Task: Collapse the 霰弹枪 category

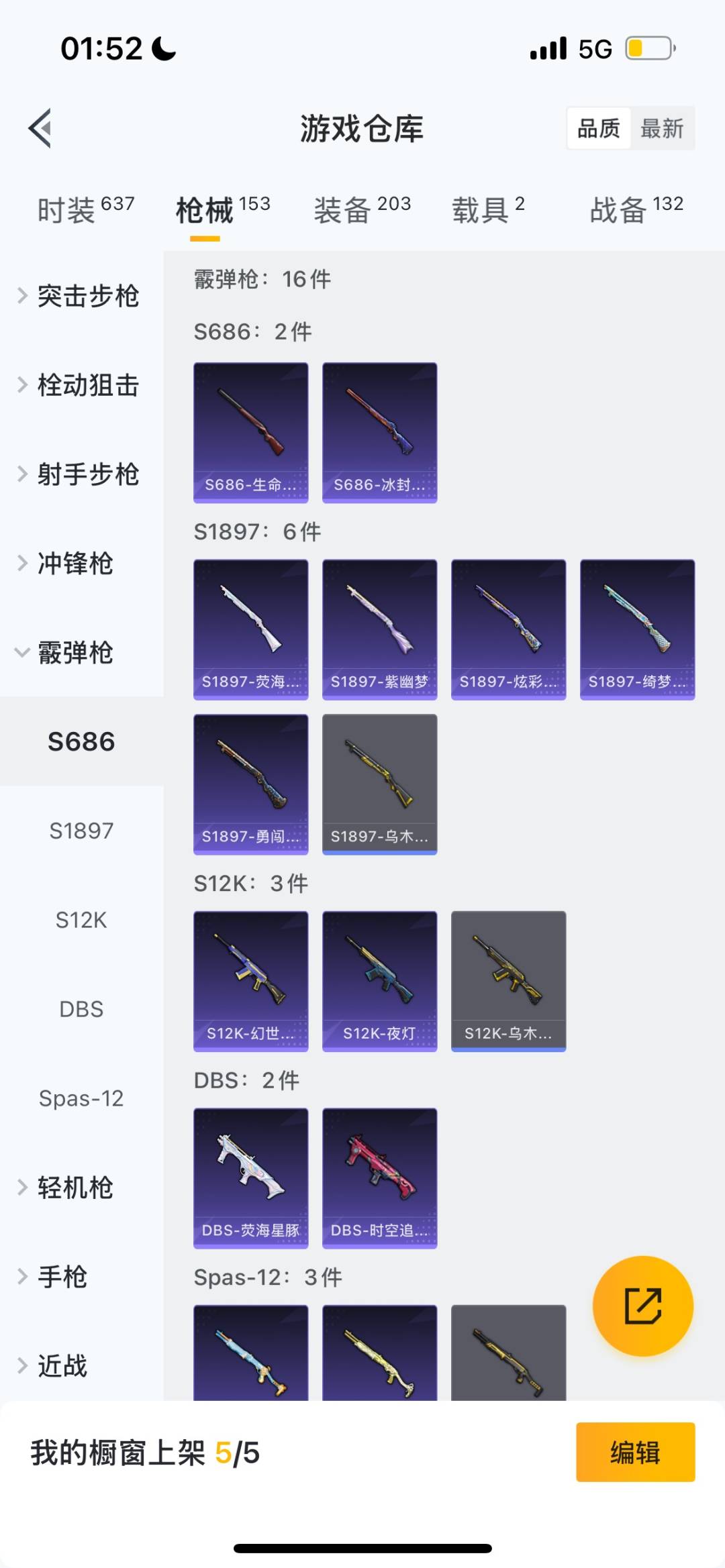Action: (x=74, y=652)
